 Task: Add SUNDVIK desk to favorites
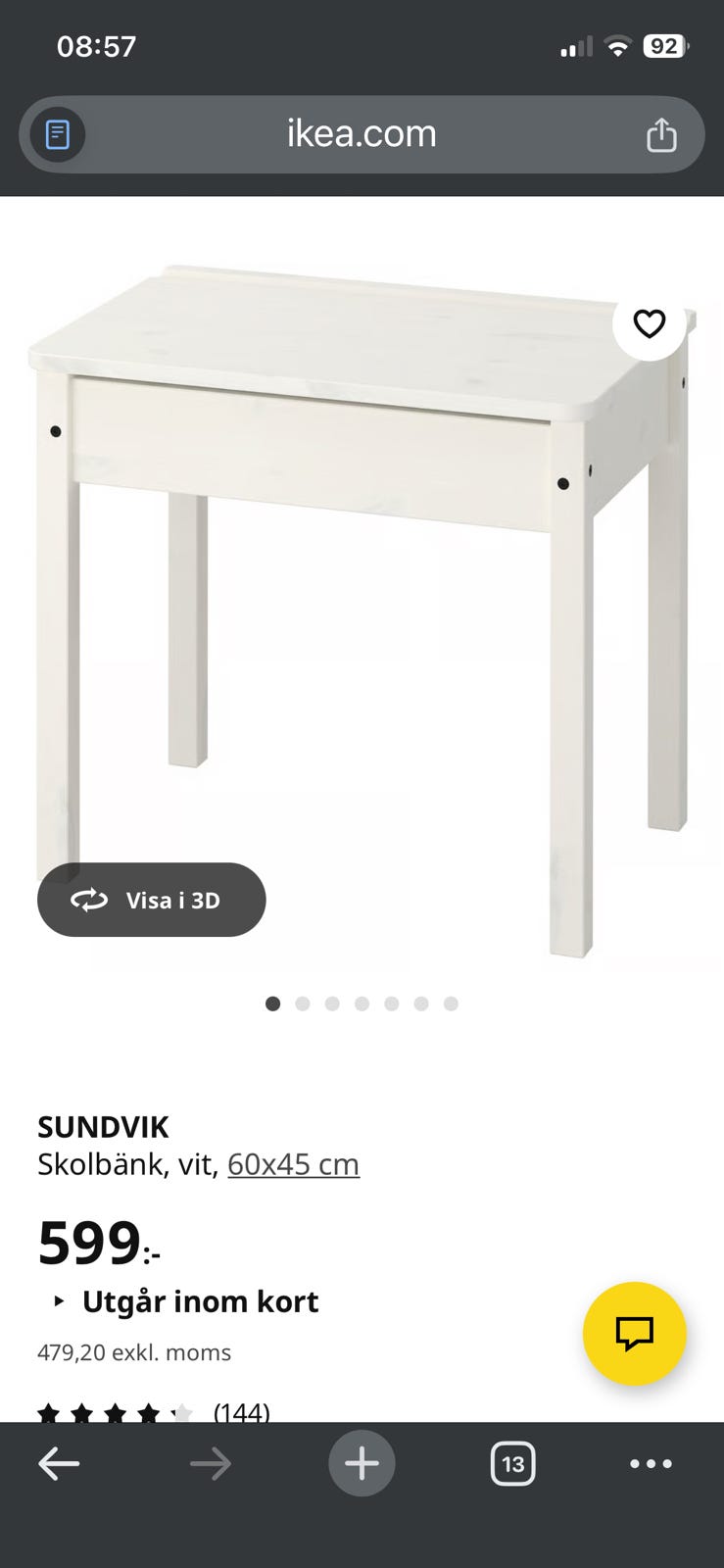click(x=649, y=323)
